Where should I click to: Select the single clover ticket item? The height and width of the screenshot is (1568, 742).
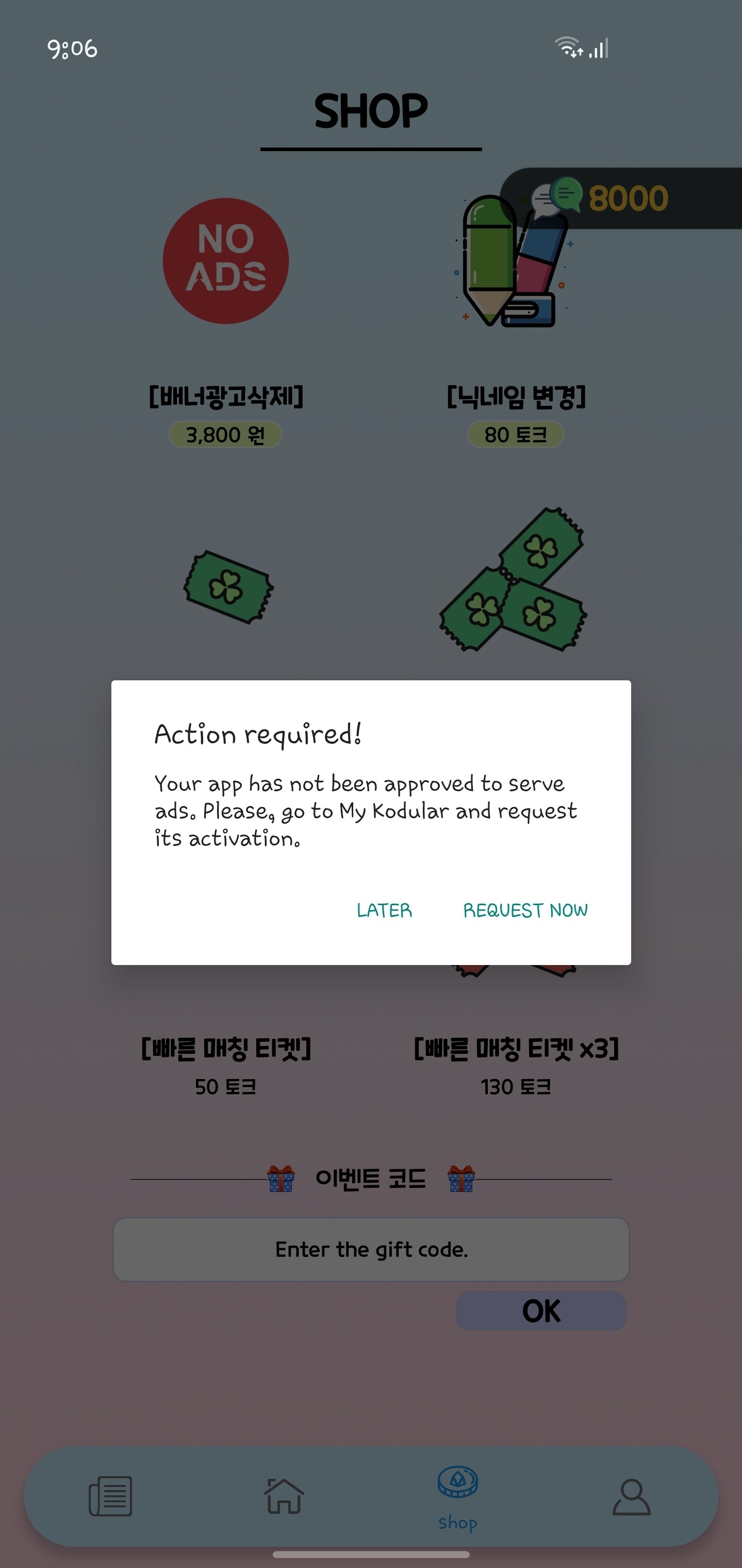tap(229, 587)
